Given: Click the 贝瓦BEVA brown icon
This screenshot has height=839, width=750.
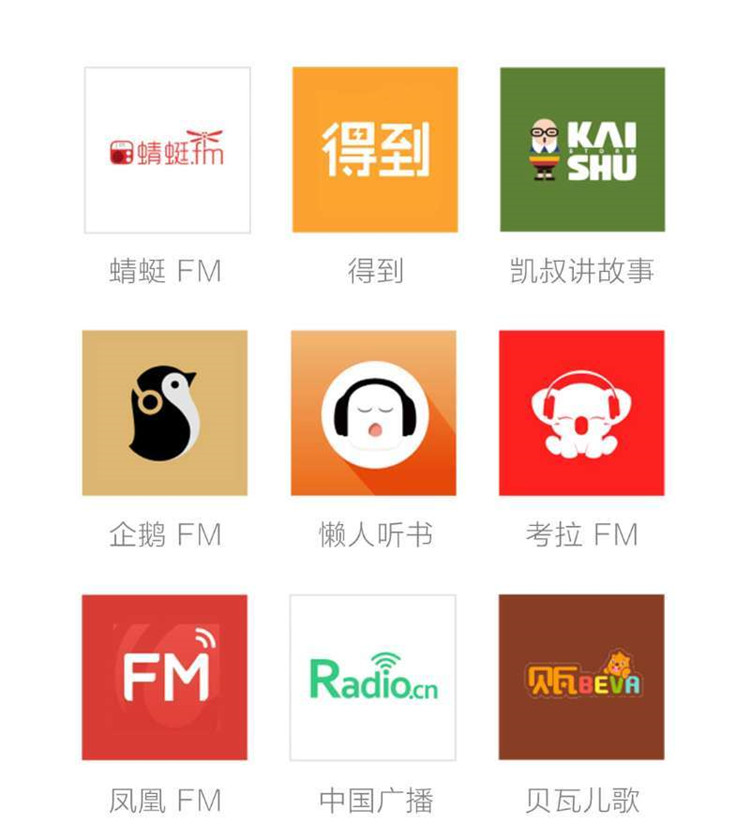Looking at the screenshot, I should 580,678.
